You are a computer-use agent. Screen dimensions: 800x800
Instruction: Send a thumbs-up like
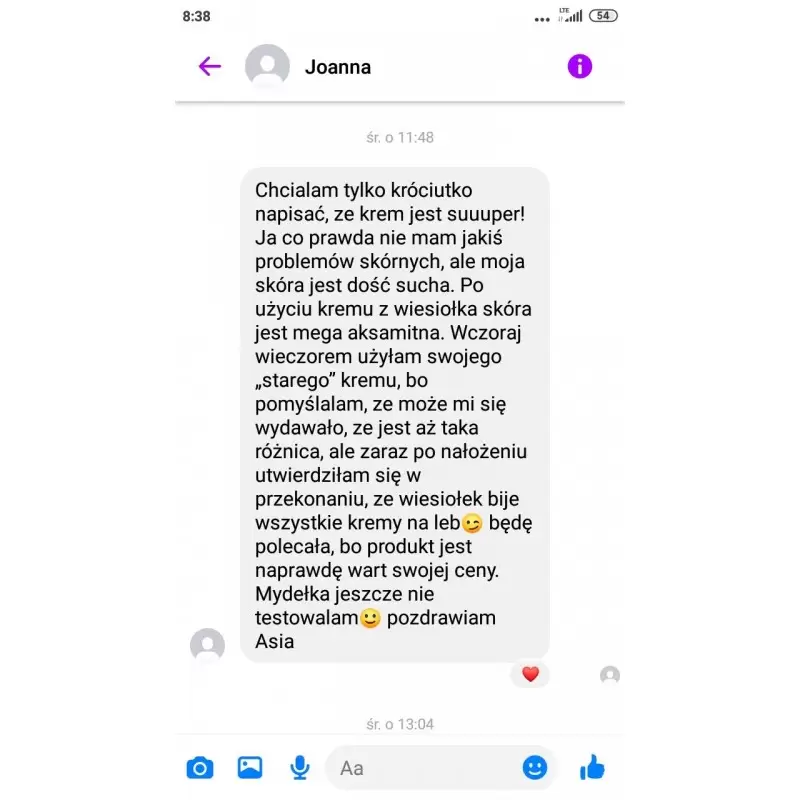[x=592, y=768]
